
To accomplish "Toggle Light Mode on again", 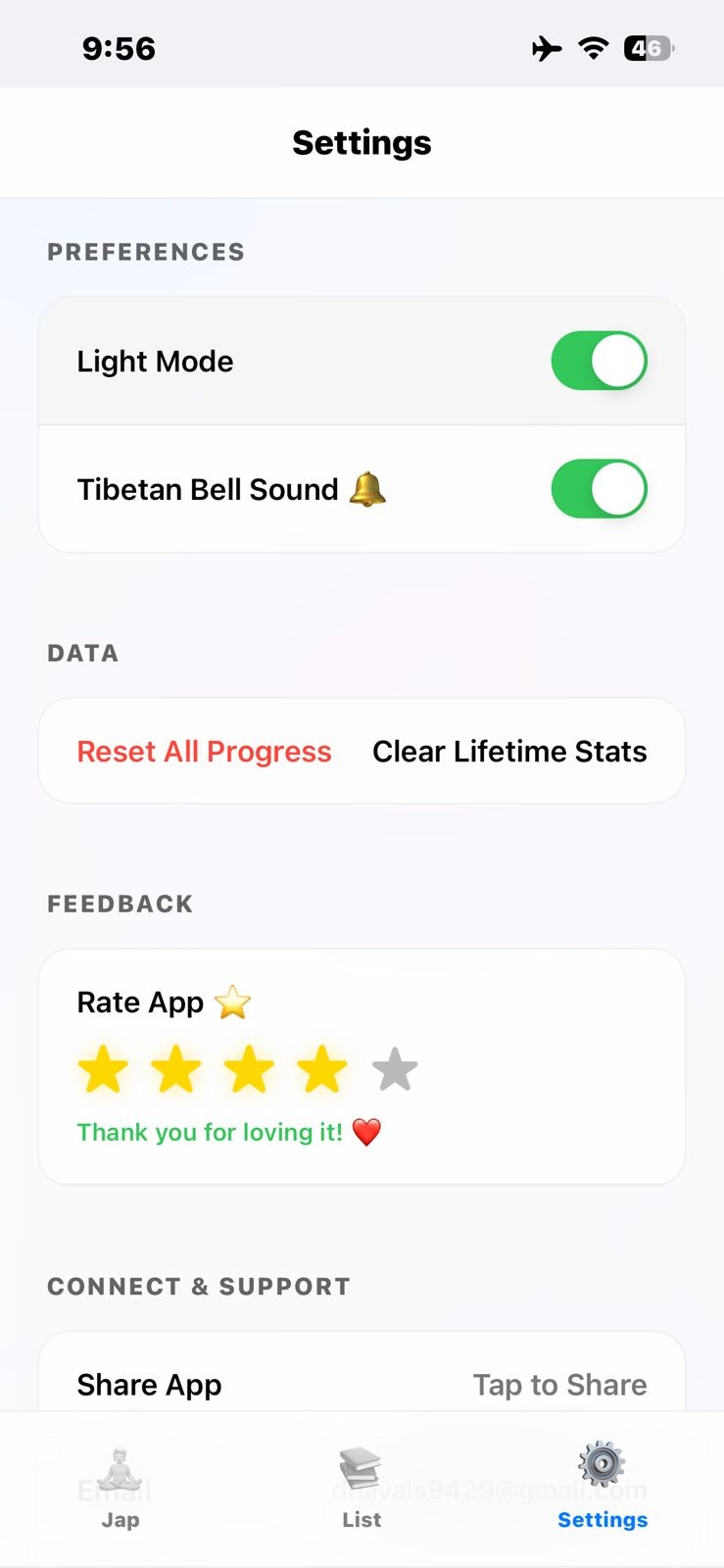I will pos(599,361).
